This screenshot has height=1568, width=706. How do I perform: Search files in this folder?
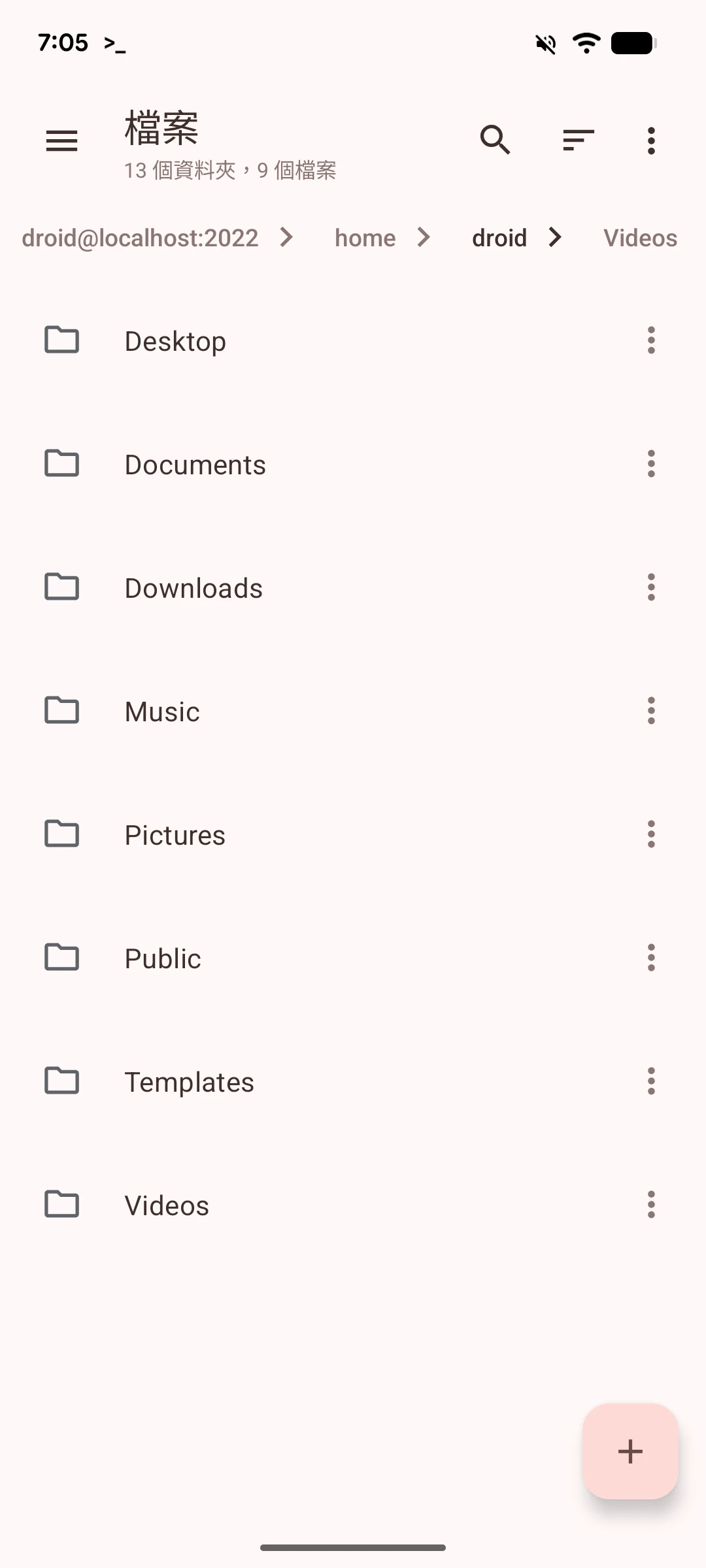click(495, 140)
